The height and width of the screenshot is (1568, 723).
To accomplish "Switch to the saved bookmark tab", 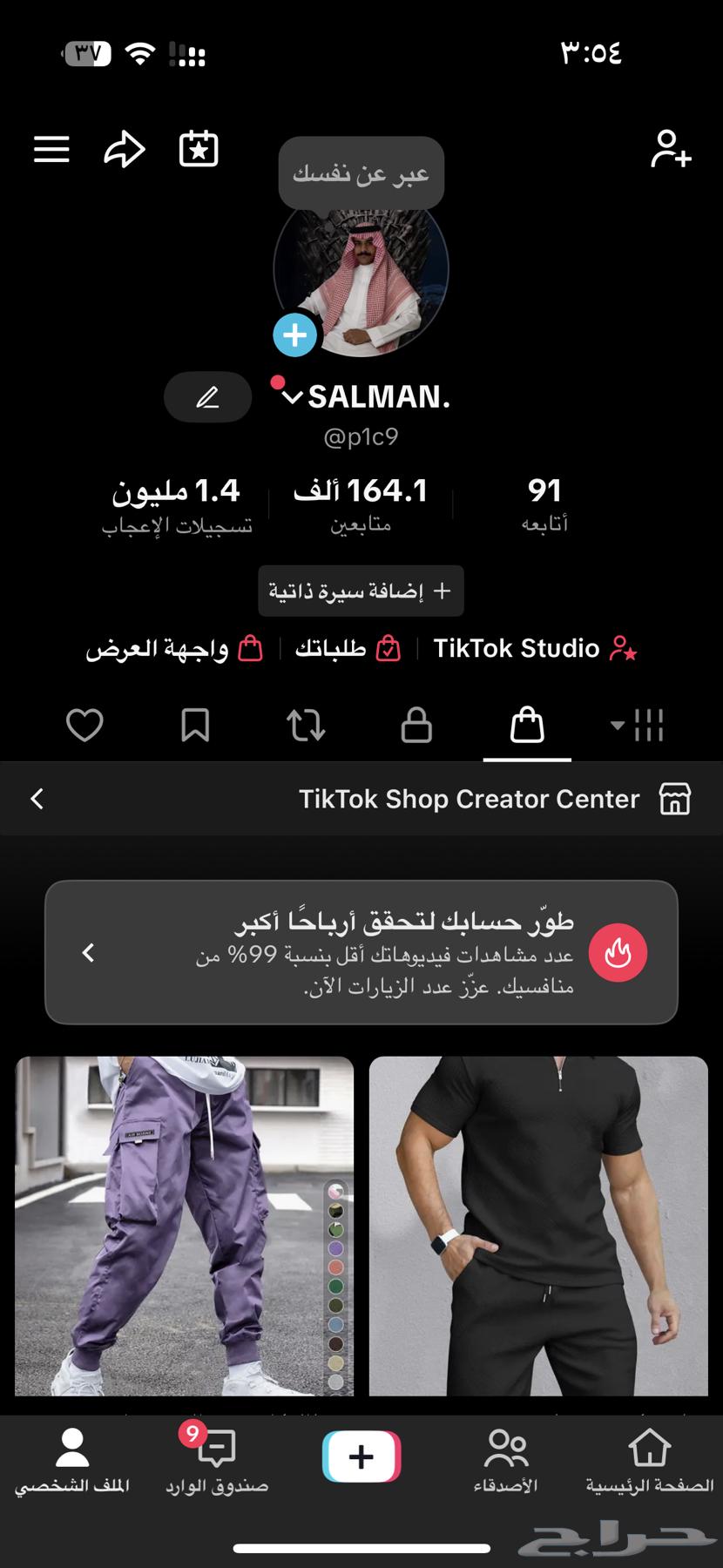I will [195, 725].
